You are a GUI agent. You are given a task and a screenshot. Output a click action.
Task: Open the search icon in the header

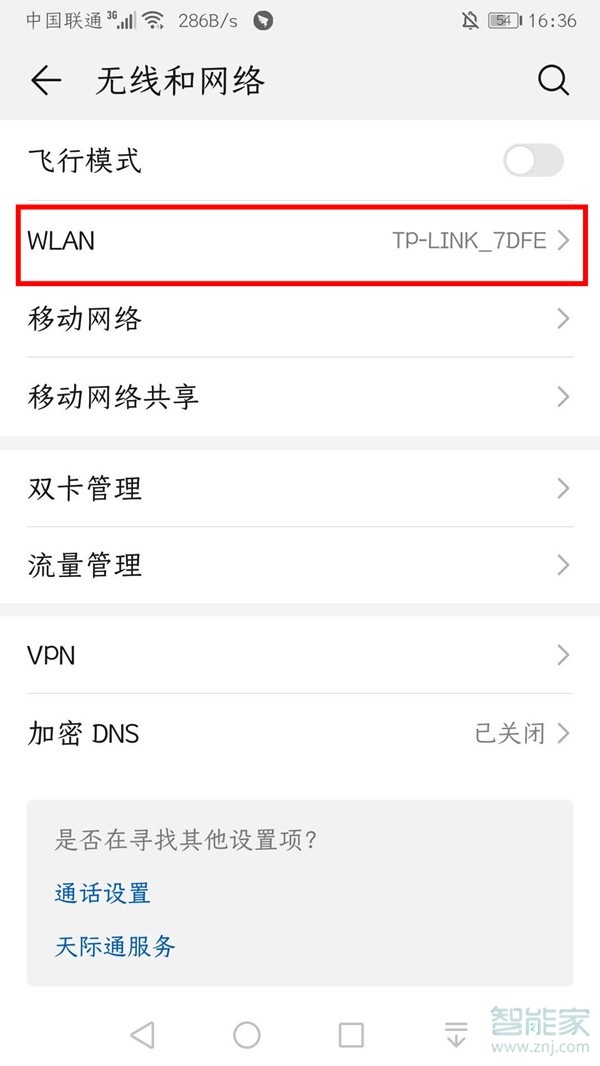553,81
